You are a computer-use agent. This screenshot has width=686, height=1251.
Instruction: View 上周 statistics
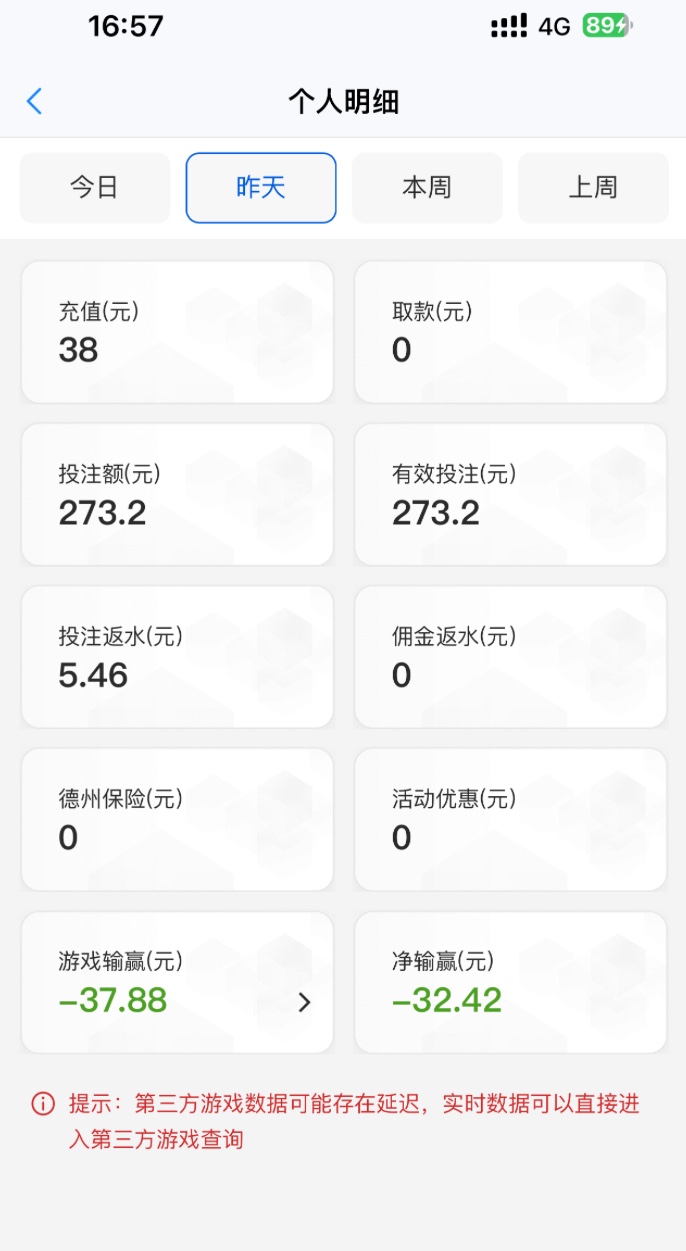pos(593,187)
